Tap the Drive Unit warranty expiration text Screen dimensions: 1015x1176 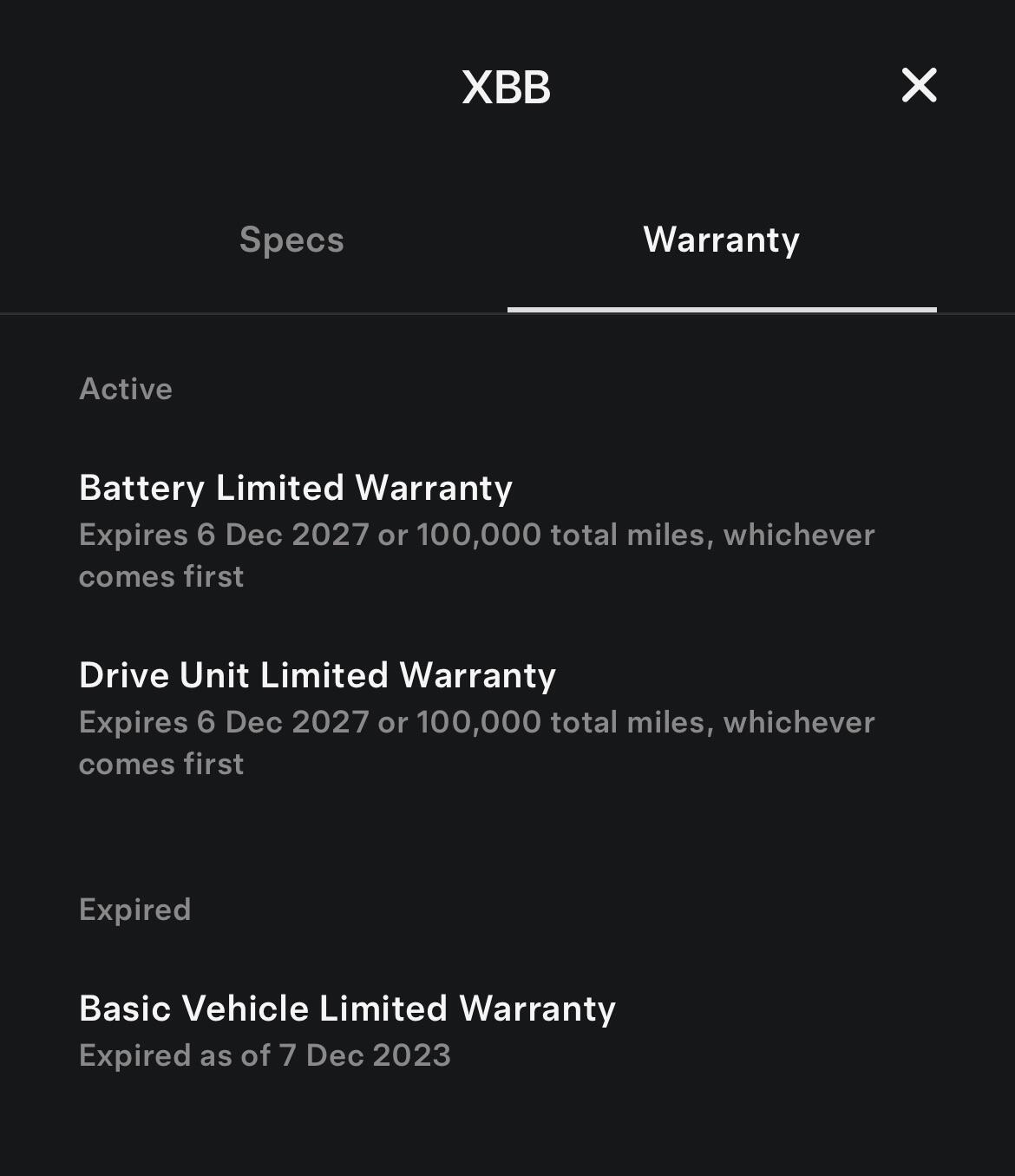coord(477,741)
